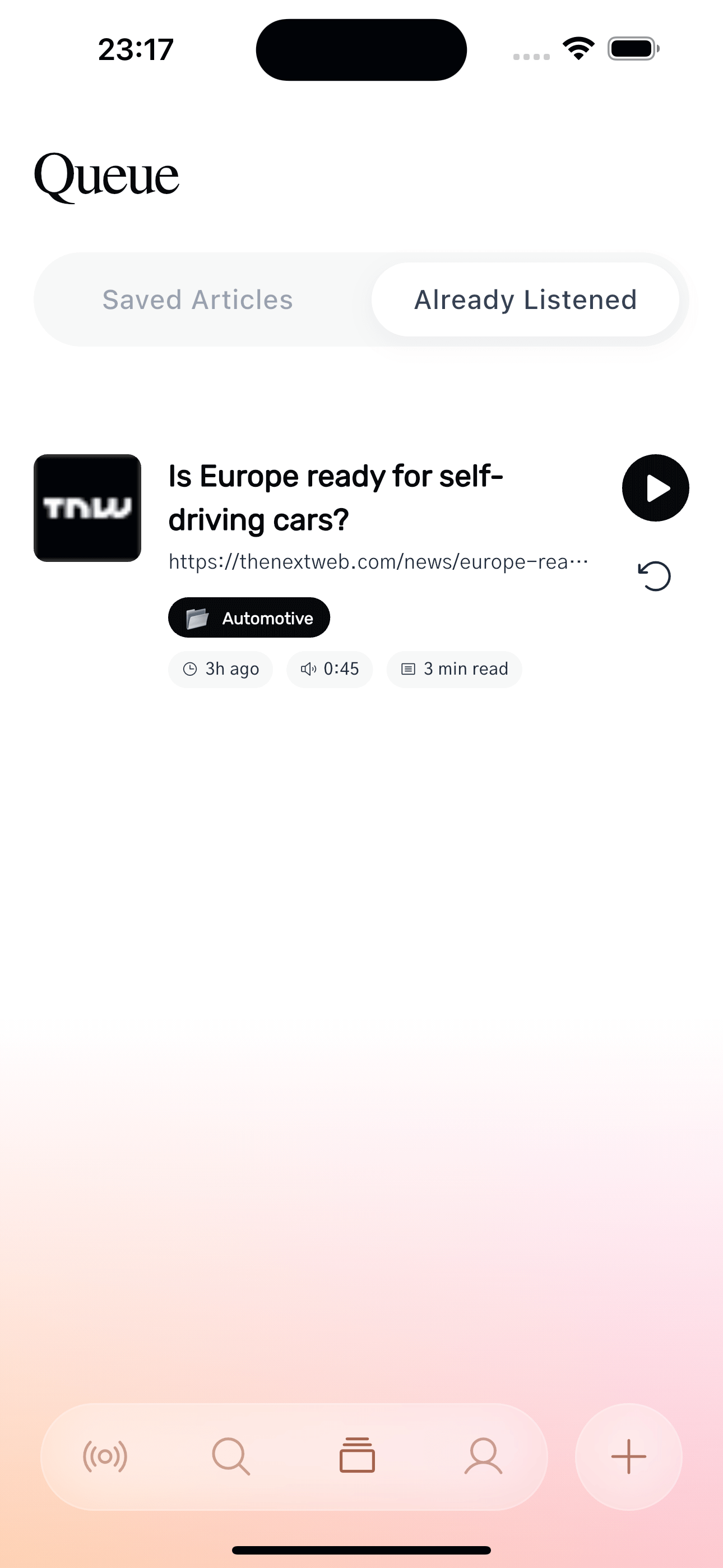Switch to the Saved Articles tab
Viewport: 723px width, 1568px height.
coord(198,299)
